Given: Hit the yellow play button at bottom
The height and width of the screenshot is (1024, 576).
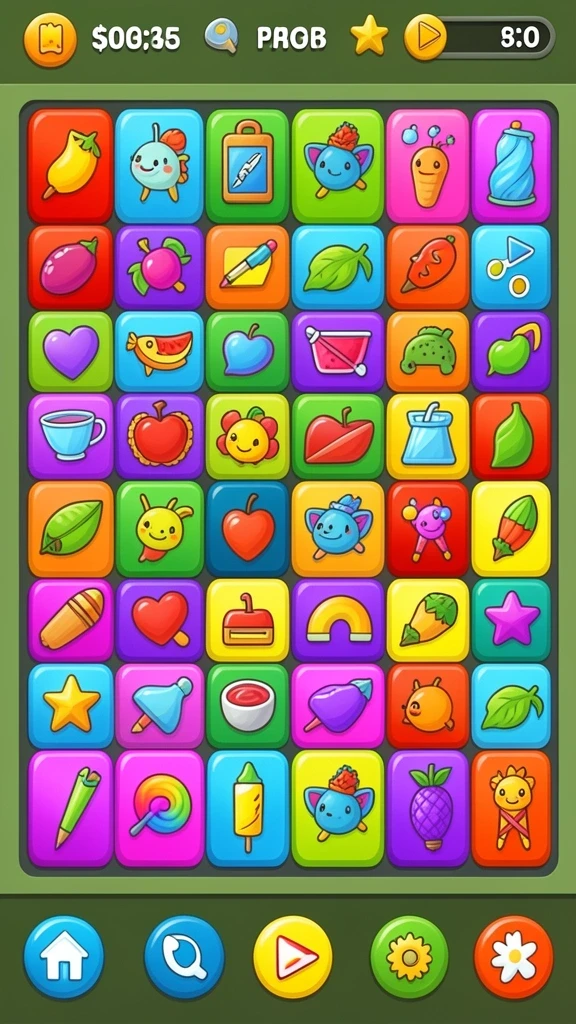Looking at the screenshot, I should pyautogui.click(x=293, y=957).
